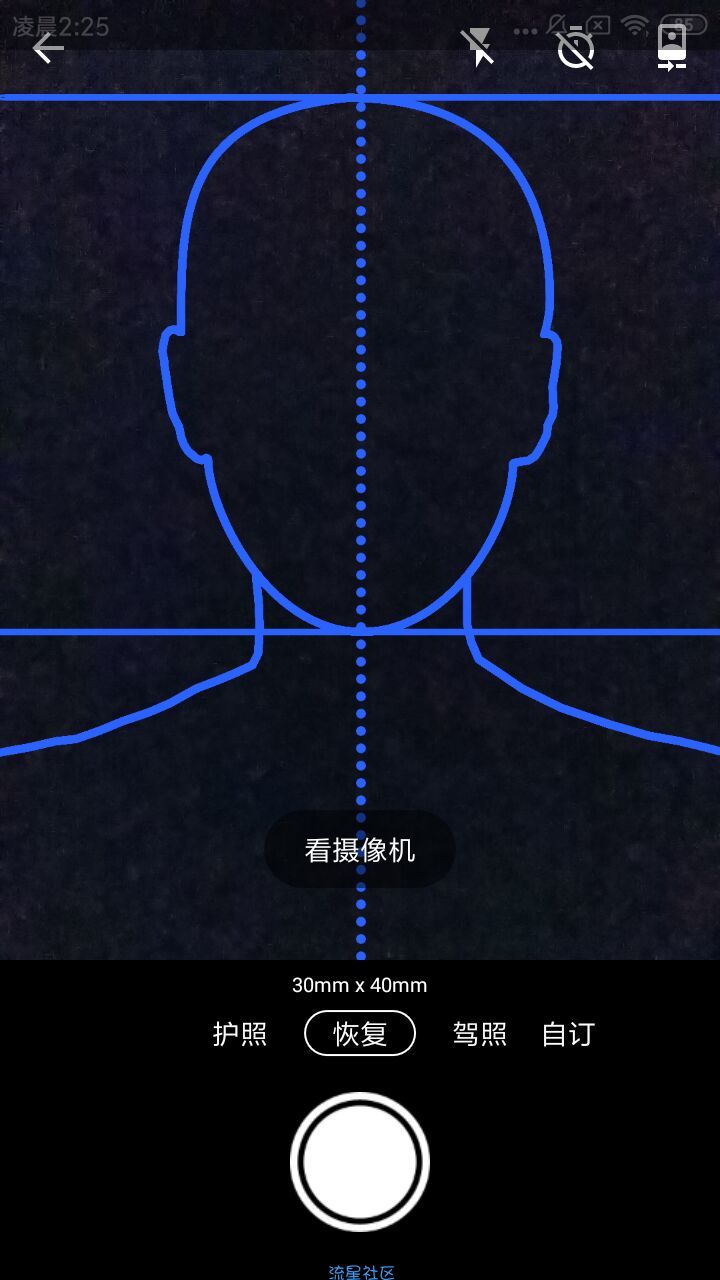Select the 自订 custom size option
The height and width of the screenshot is (1280, 720).
coord(568,1033)
